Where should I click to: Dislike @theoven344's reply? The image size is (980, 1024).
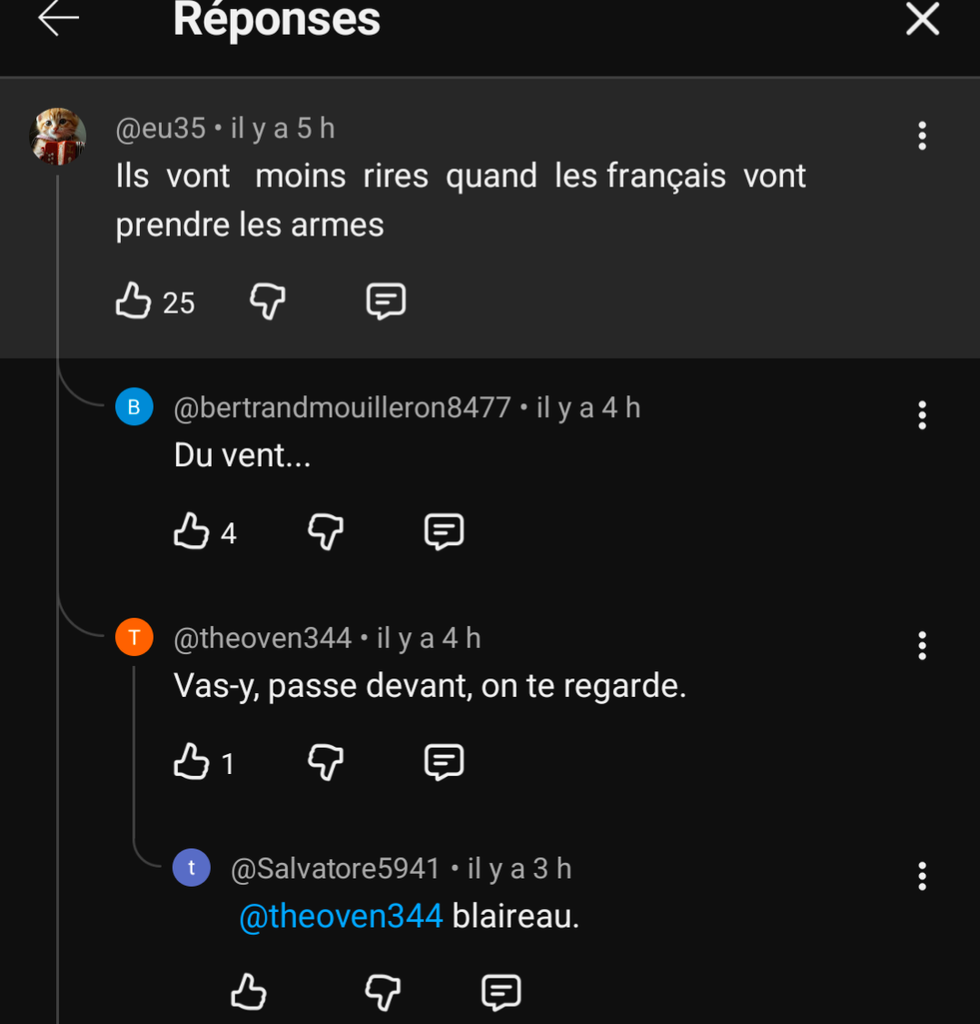[x=325, y=763]
